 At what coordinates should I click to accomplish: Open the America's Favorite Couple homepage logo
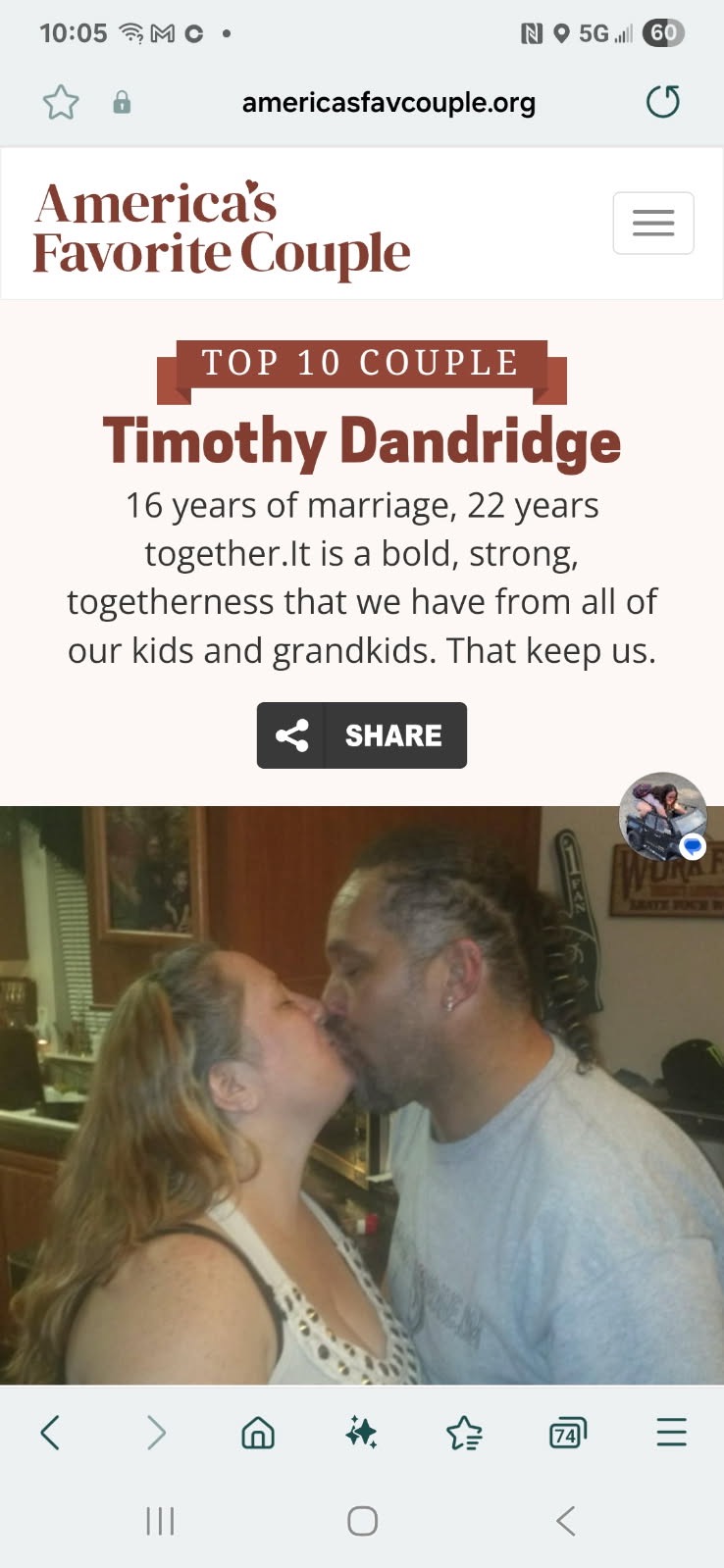[x=222, y=228]
